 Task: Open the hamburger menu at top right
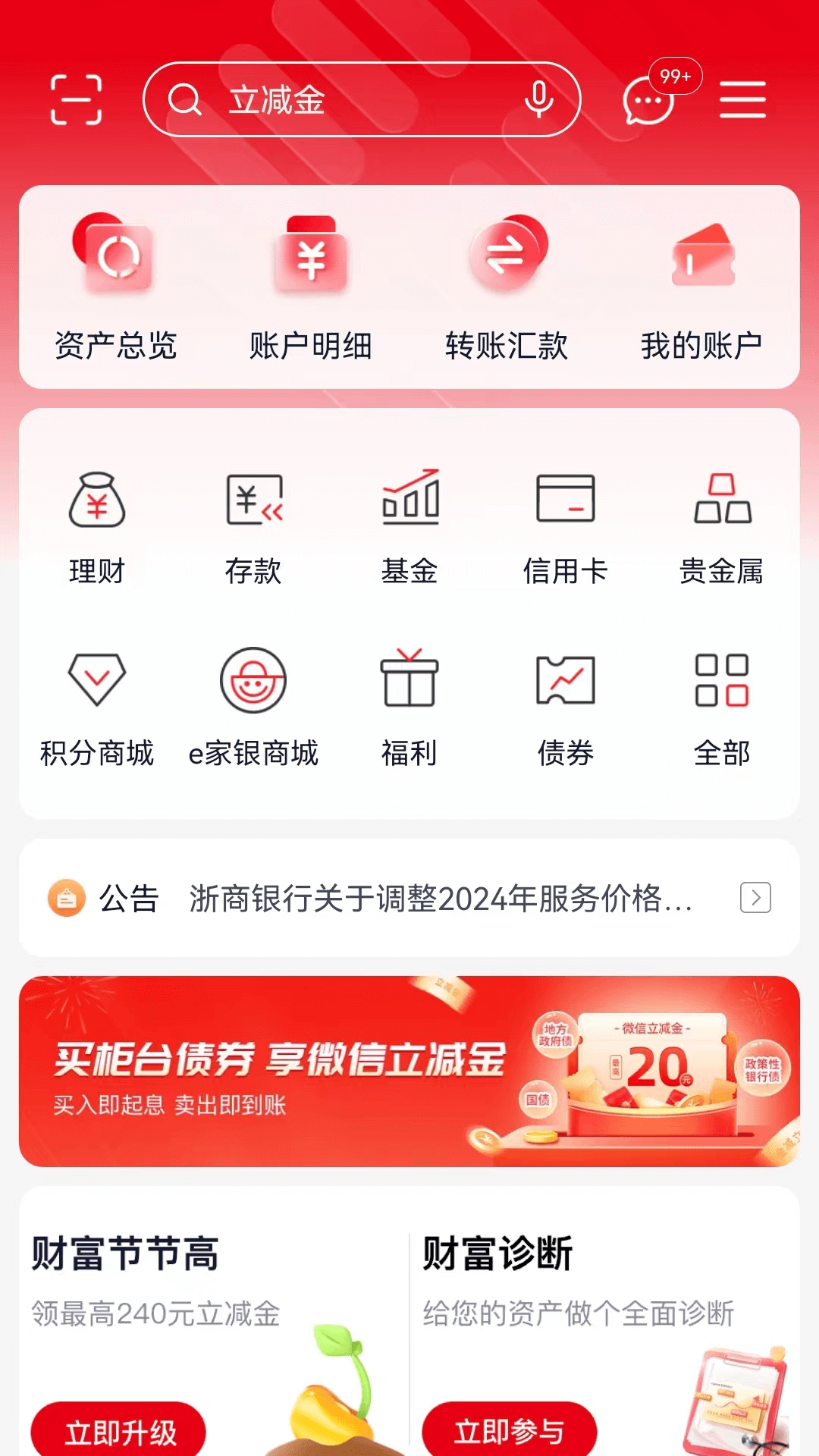(x=742, y=100)
